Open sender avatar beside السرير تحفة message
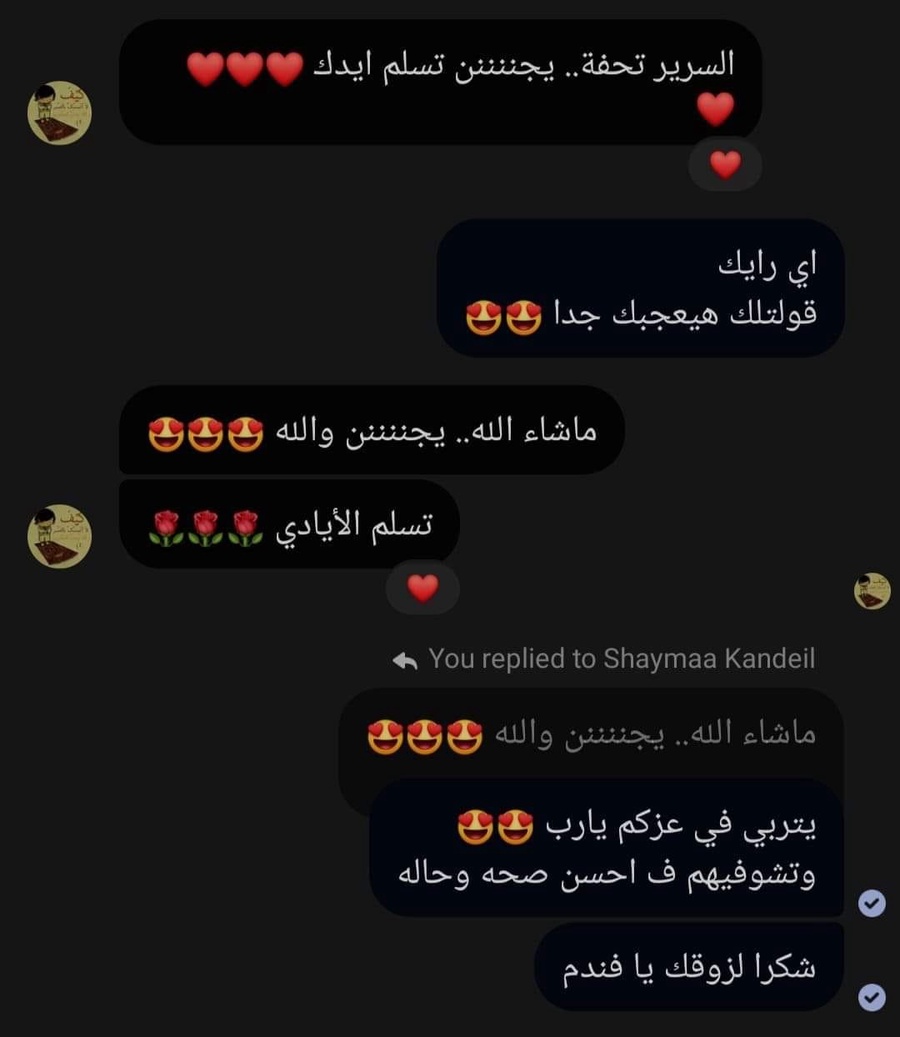This screenshot has height=1037, width=900. pos(59,113)
